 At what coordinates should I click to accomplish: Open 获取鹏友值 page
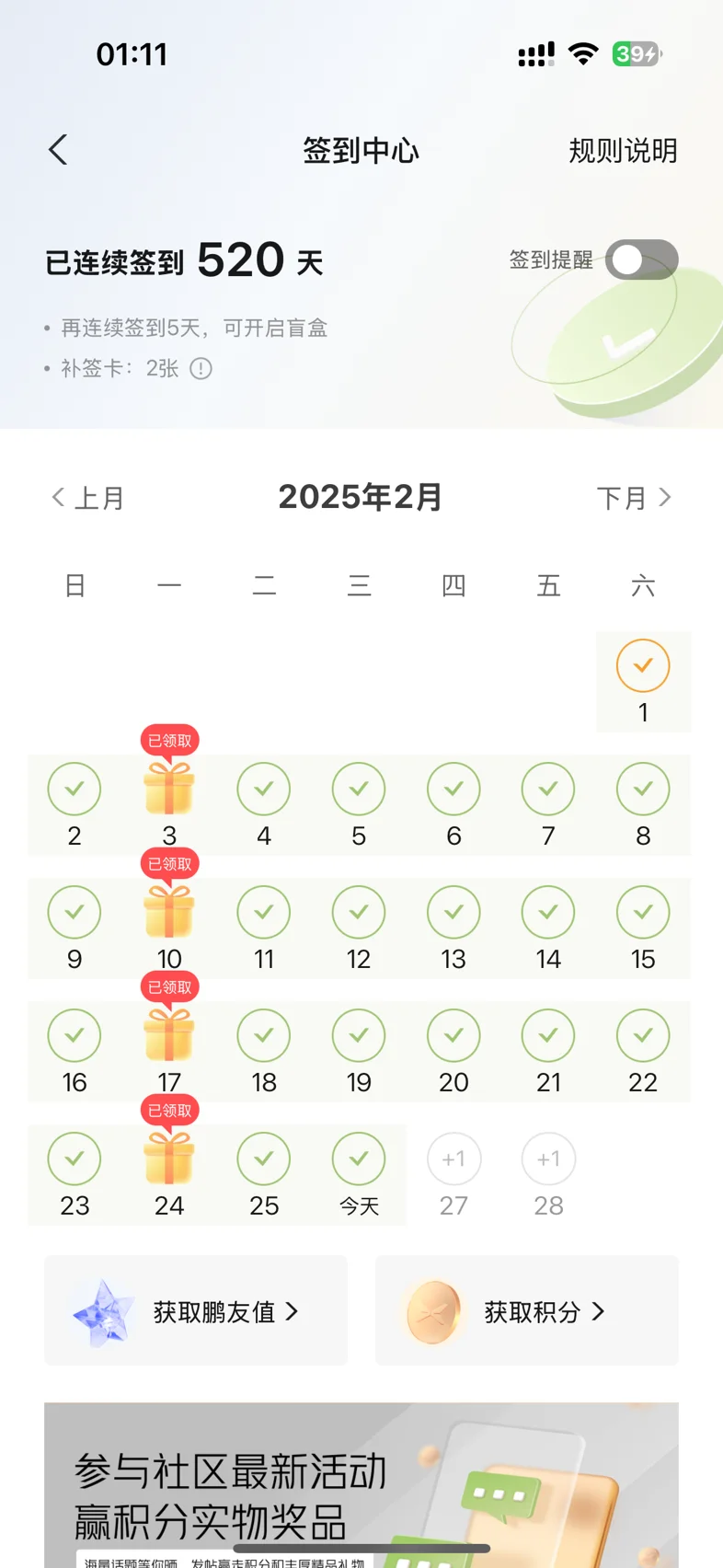click(x=196, y=1311)
